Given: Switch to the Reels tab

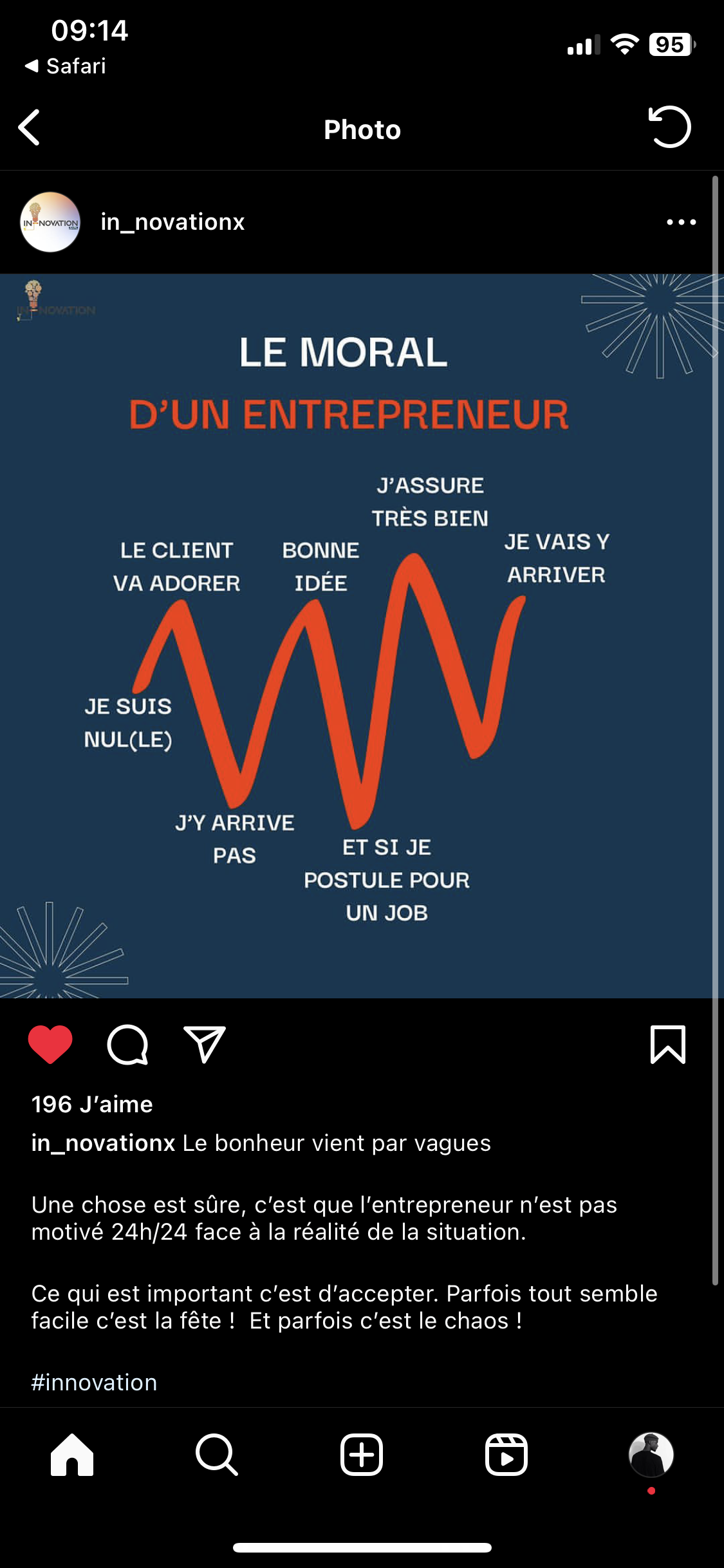Looking at the screenshot, I should (506, 1455).
